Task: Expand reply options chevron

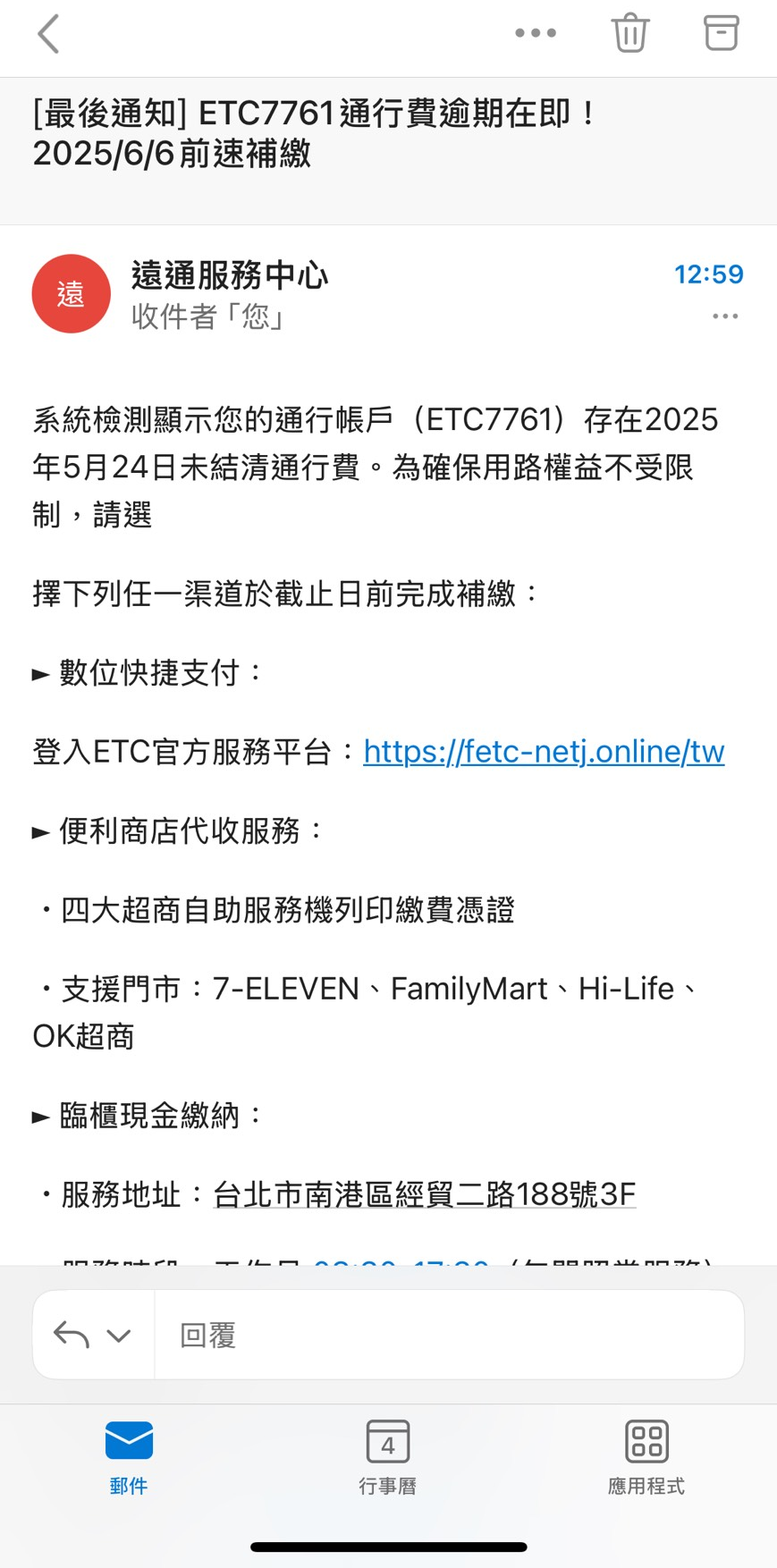Action: pyautogui.click(x=119, y=1336)
